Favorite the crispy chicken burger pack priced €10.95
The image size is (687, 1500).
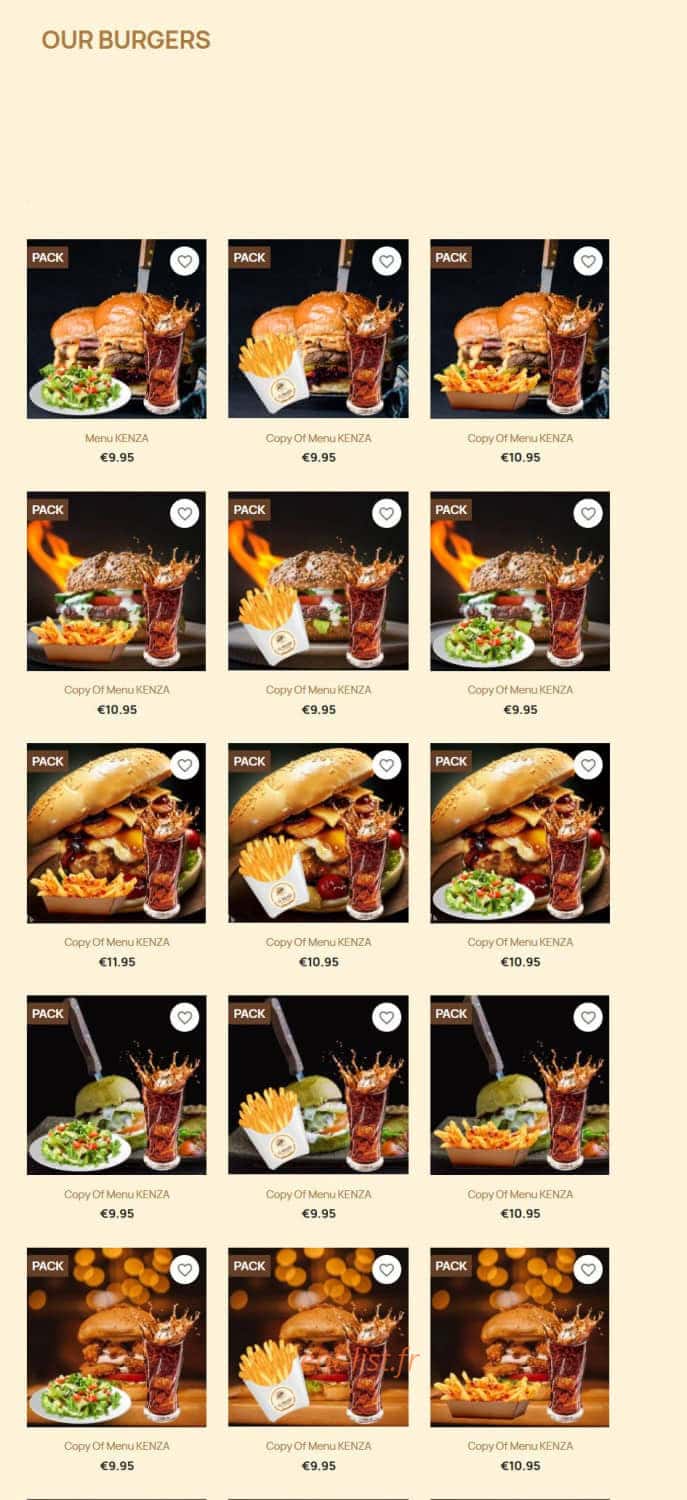(x=588, y=1269)
